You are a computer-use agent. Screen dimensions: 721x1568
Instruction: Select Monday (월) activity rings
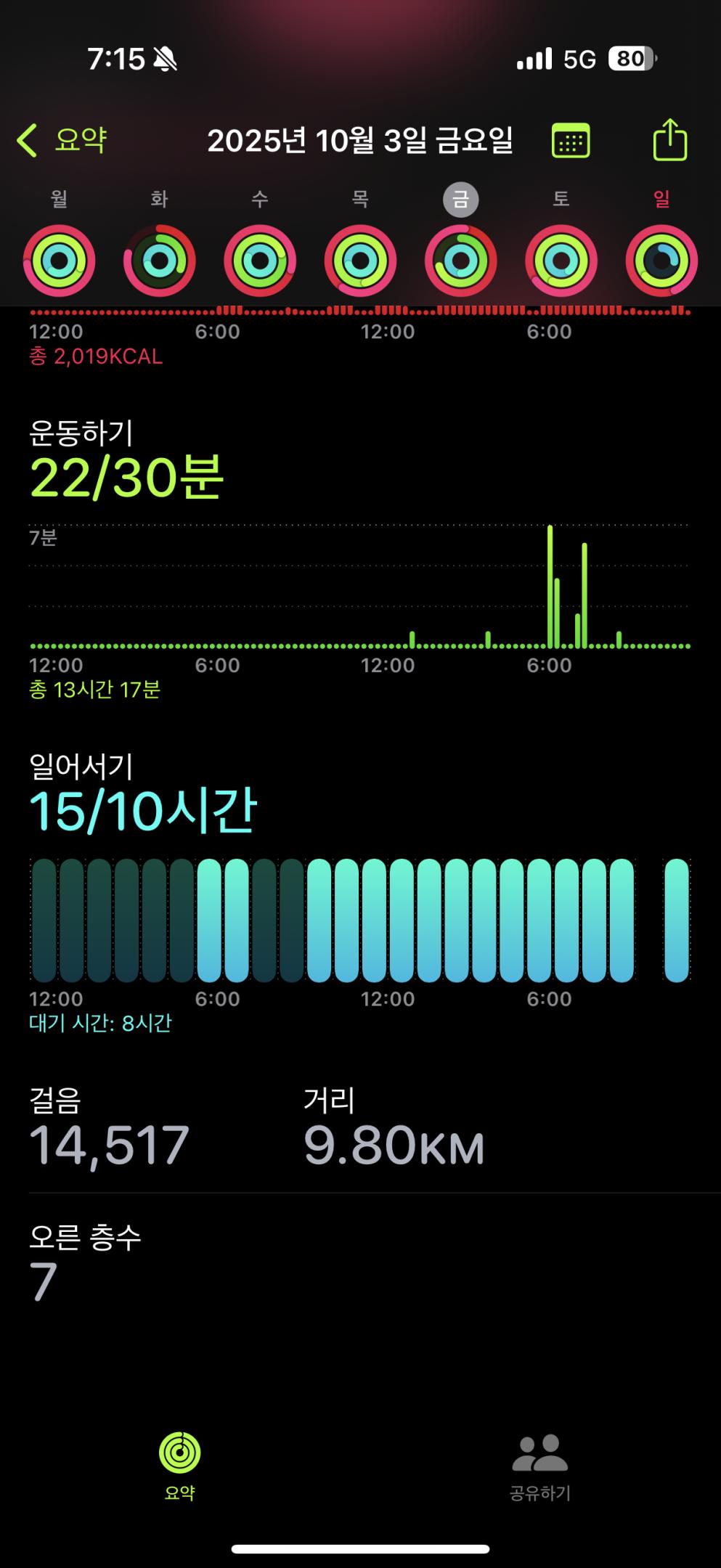click(60, 261)
